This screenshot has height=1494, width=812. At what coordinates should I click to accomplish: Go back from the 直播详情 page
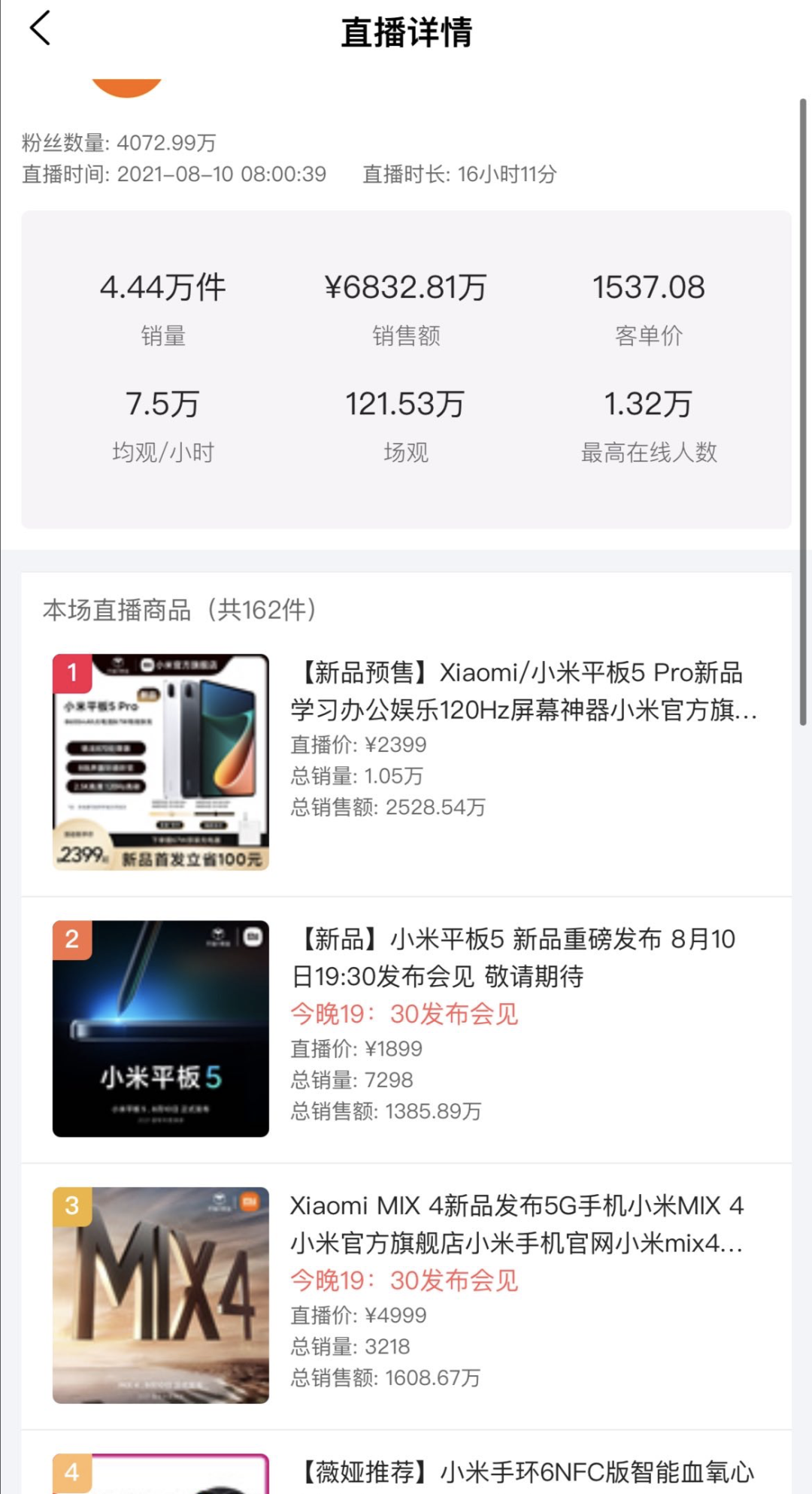click(x=41, y=29)
